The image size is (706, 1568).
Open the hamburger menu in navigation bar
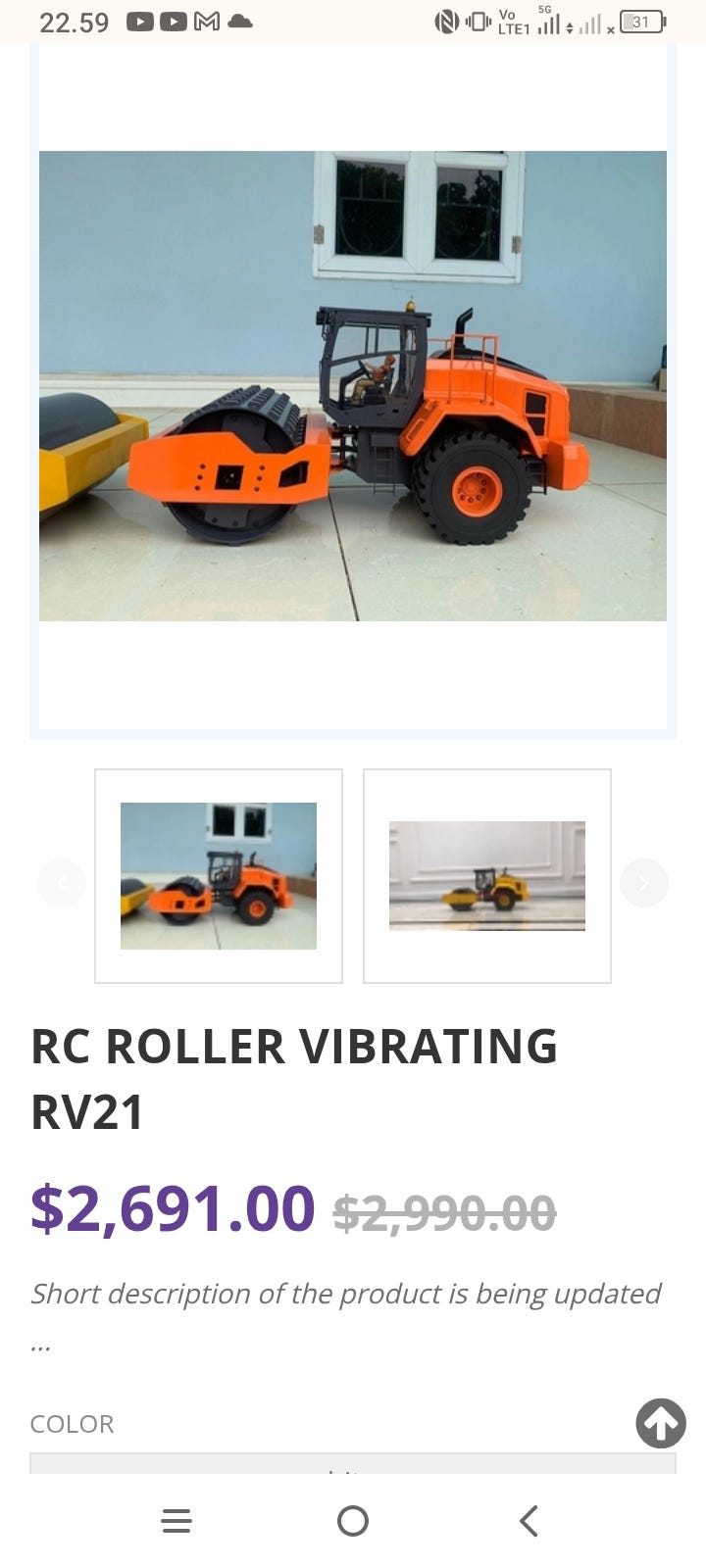point(176,1521)
